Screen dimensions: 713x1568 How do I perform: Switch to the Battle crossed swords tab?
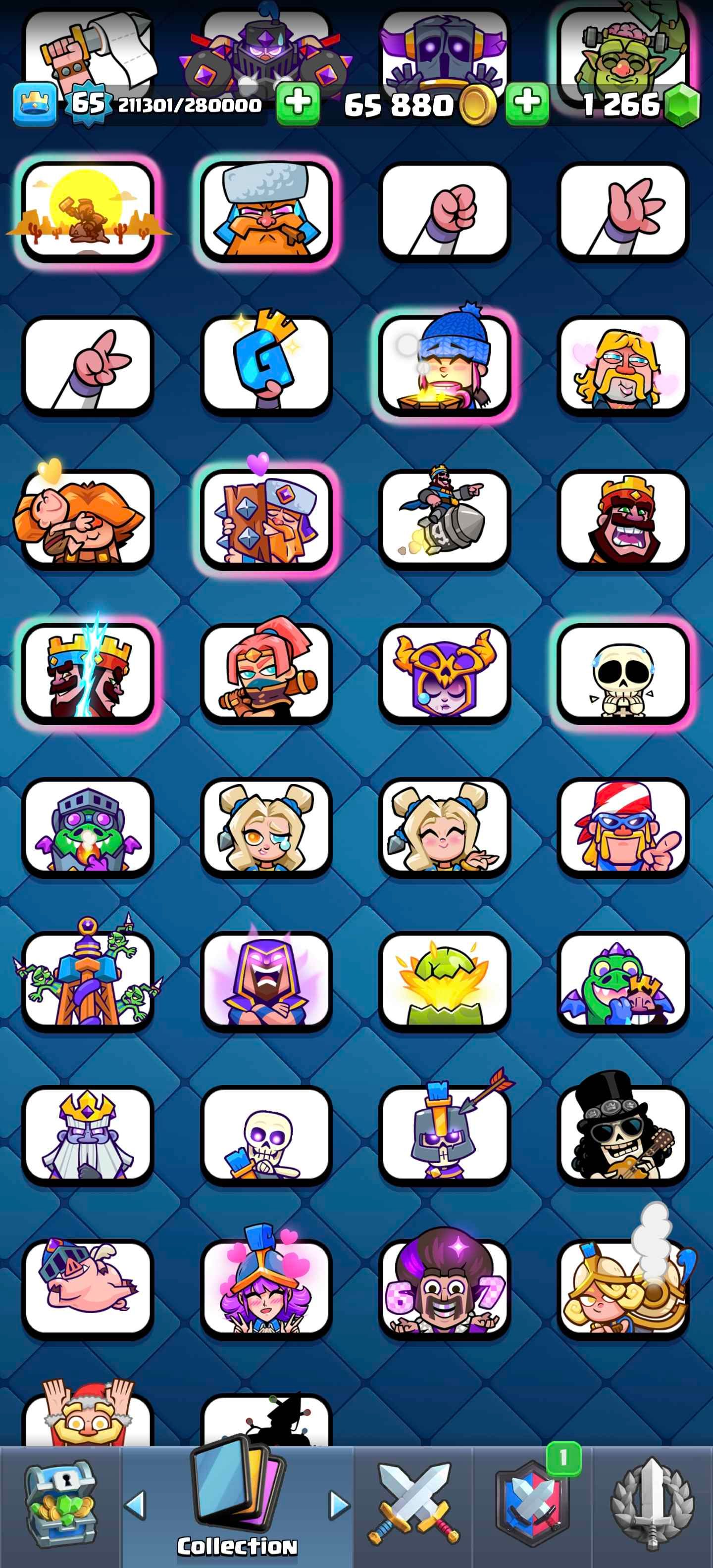[x=414, y=1504]
